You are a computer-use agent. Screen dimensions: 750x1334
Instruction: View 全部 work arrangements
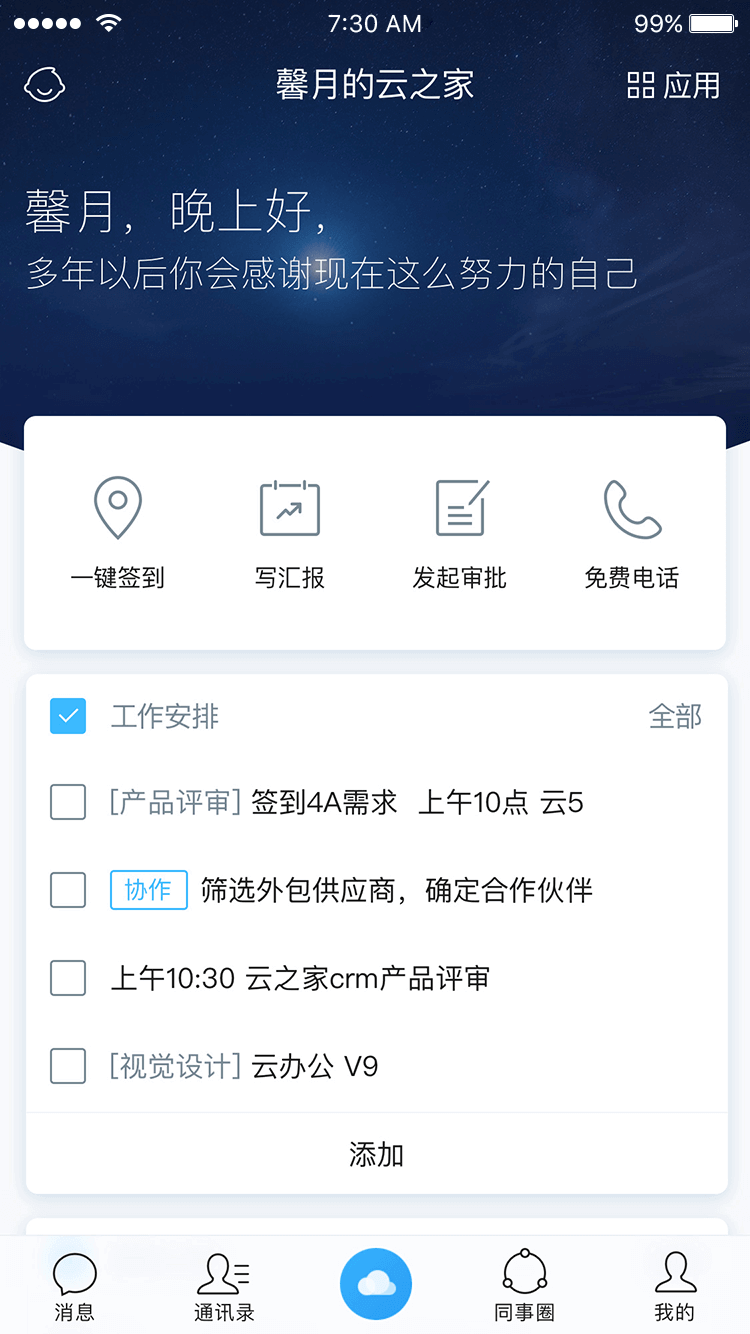coord(675,716)
